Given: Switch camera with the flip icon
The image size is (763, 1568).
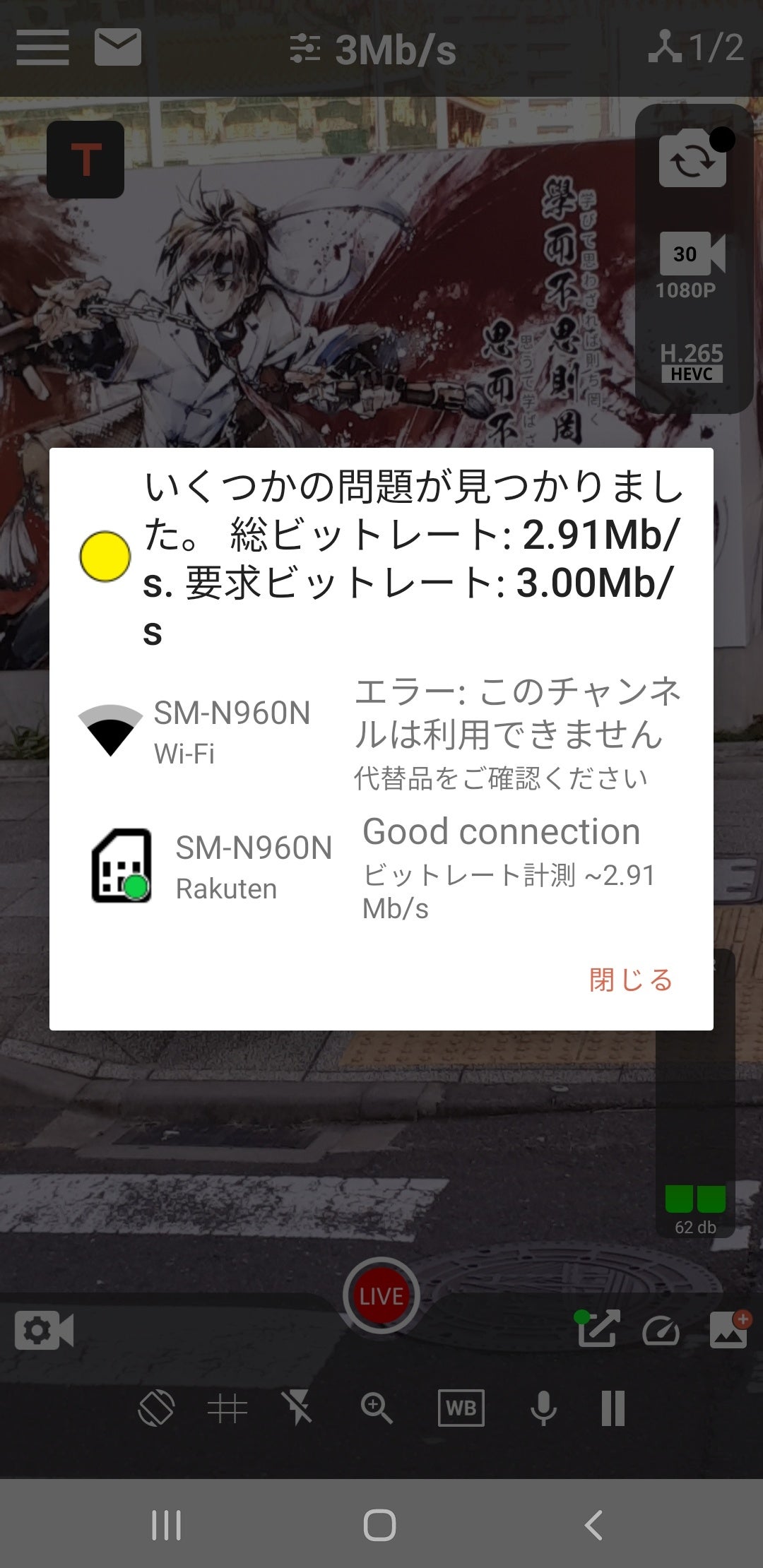Looking at the screenshot, I should pyautogui.click(x=692, y=160).
